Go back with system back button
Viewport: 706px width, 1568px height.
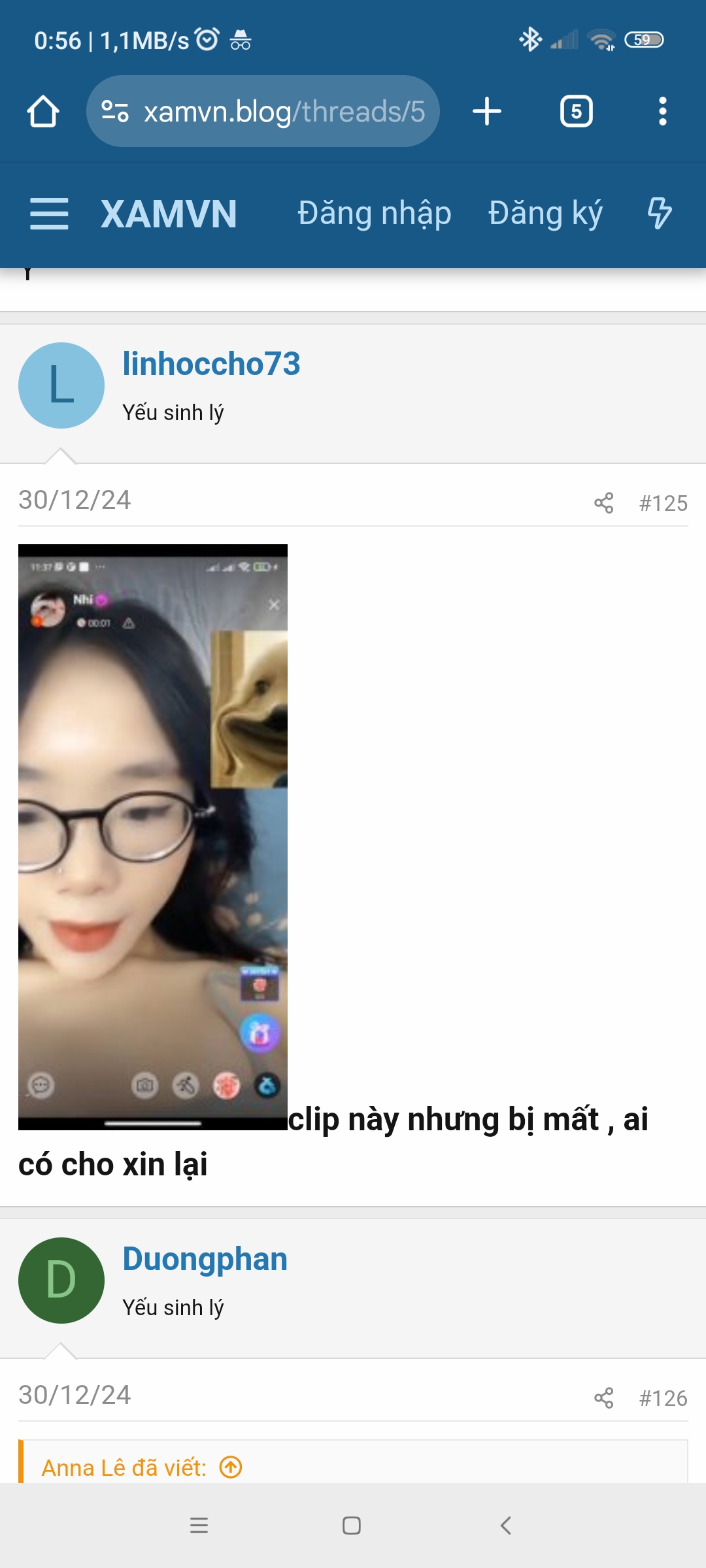click(x=505, y=1526)
